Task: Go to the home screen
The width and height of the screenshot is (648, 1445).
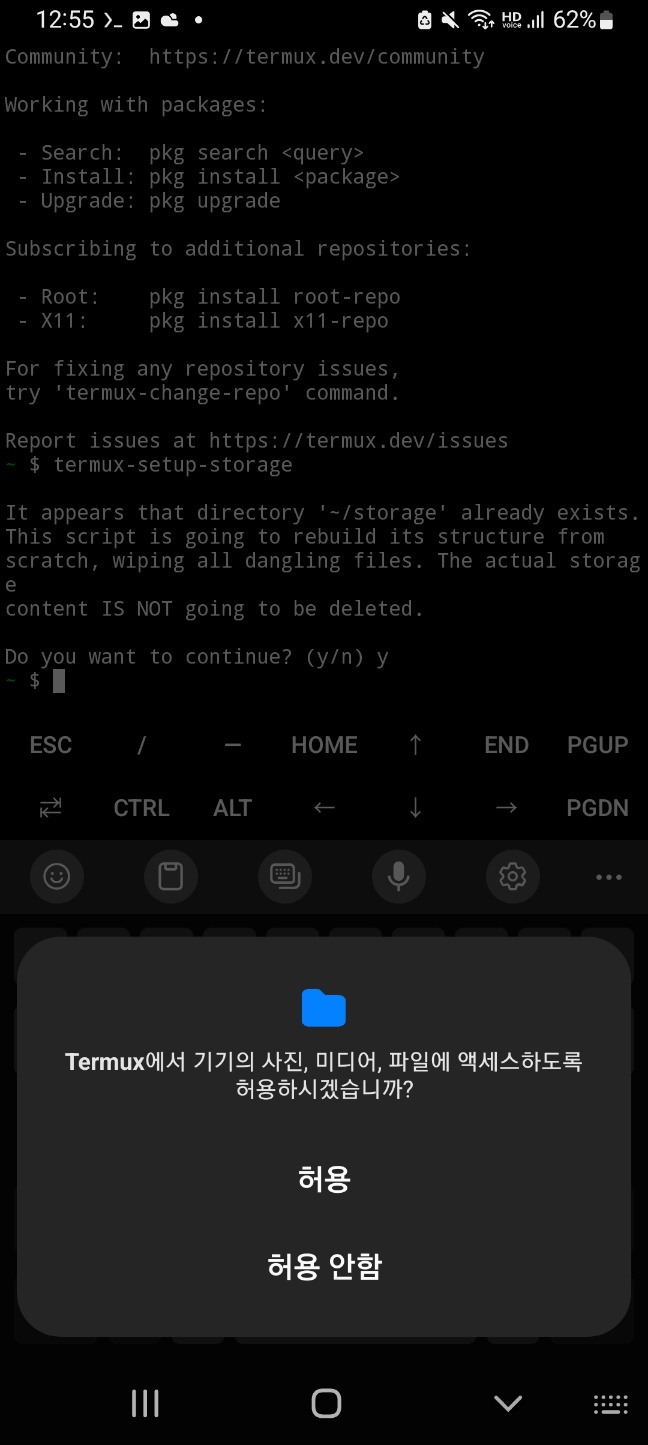Action: [x=326, y=1403]
